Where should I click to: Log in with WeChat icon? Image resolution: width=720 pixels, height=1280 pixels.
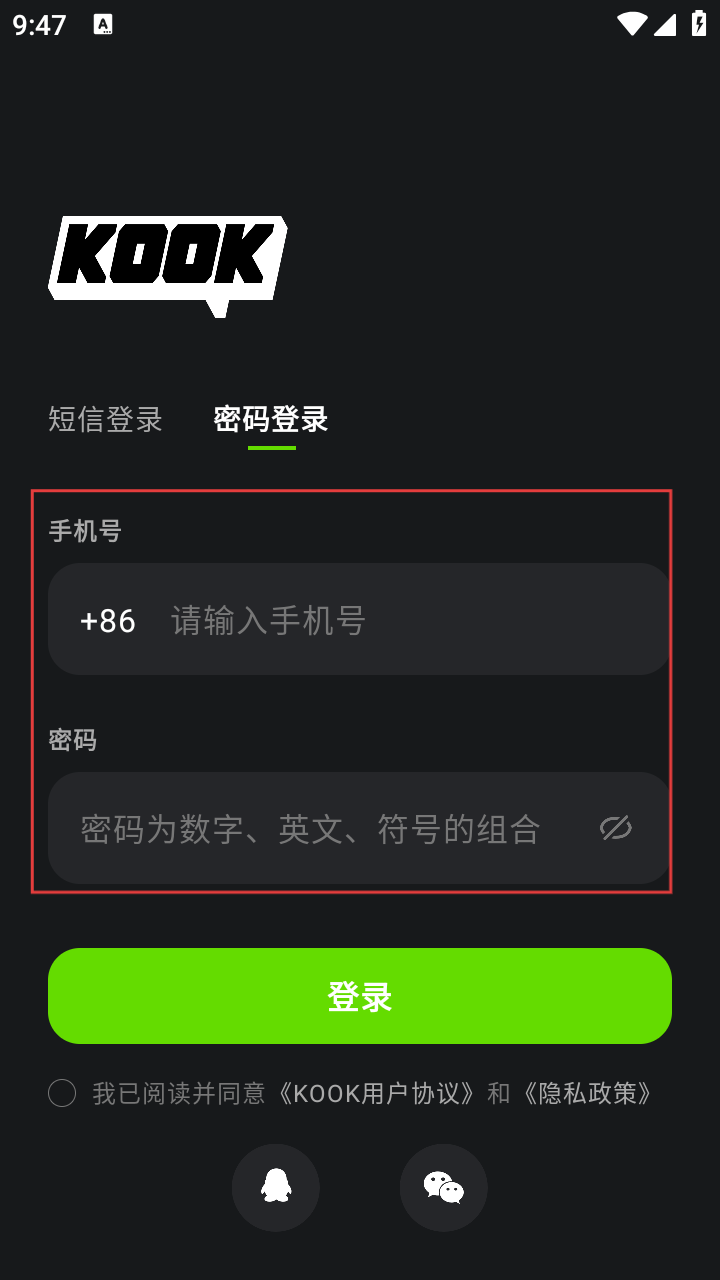[x=444, y=1188]
